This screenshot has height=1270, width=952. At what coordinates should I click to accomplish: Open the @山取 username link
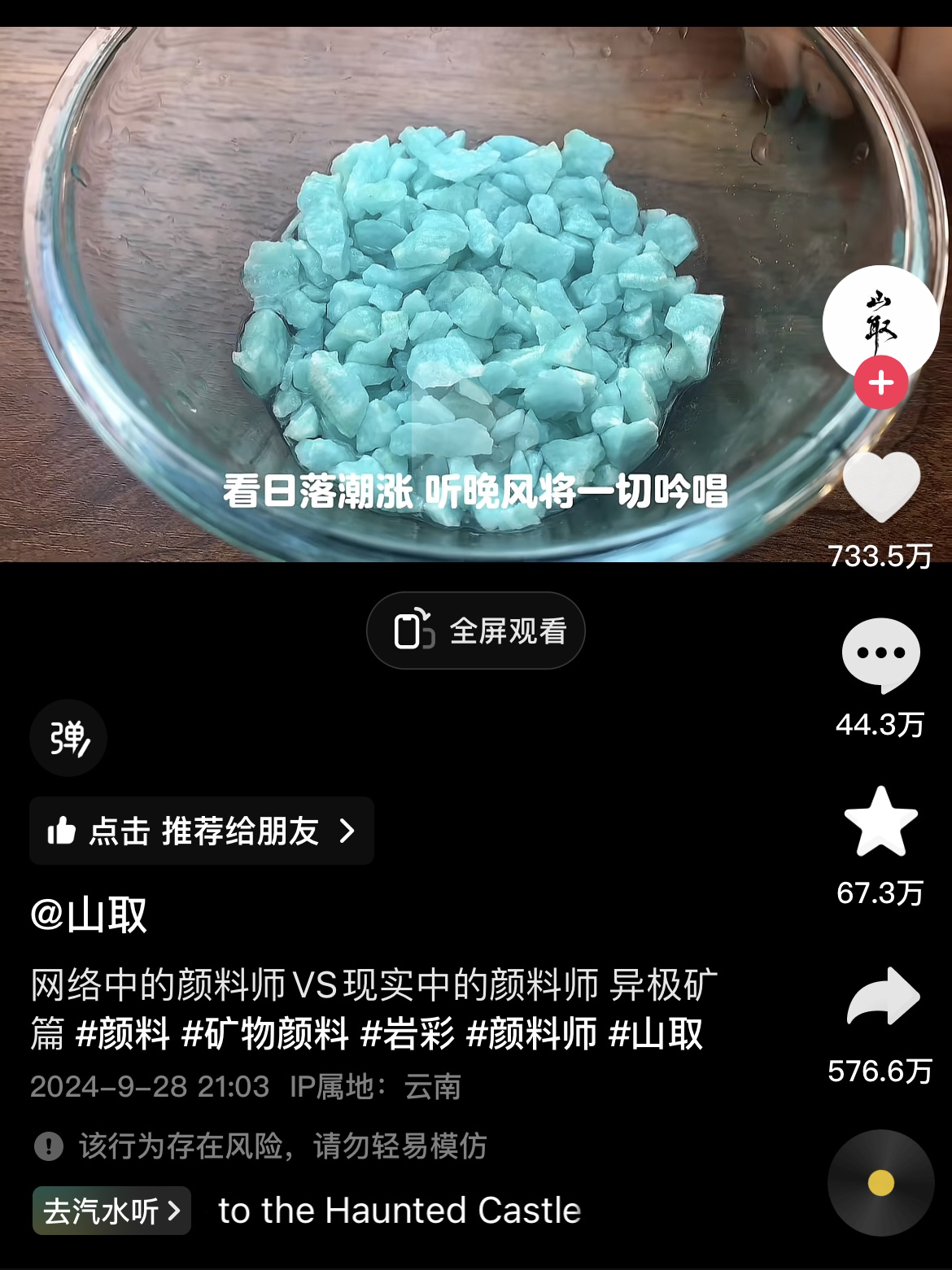pos(89,914)
